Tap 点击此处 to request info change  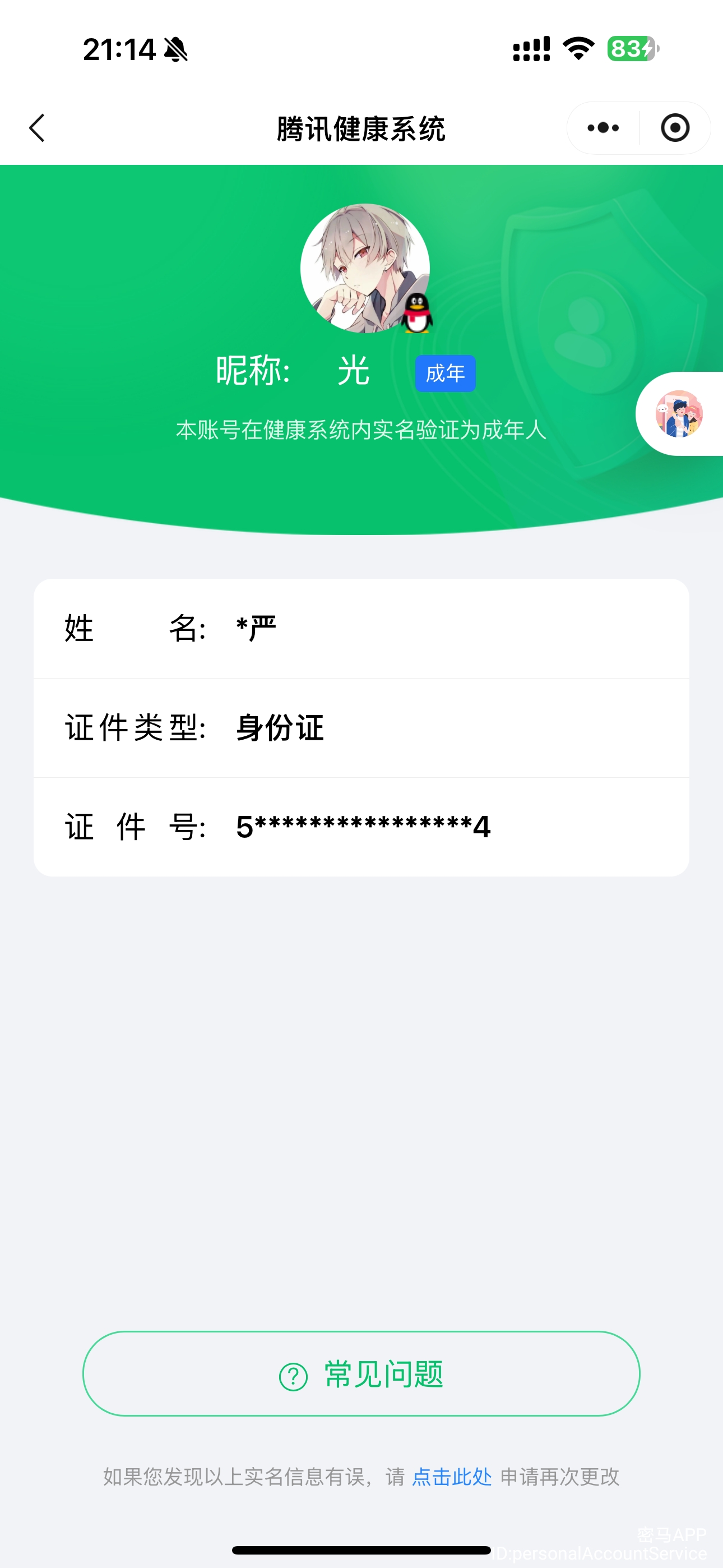(452, 1477)
